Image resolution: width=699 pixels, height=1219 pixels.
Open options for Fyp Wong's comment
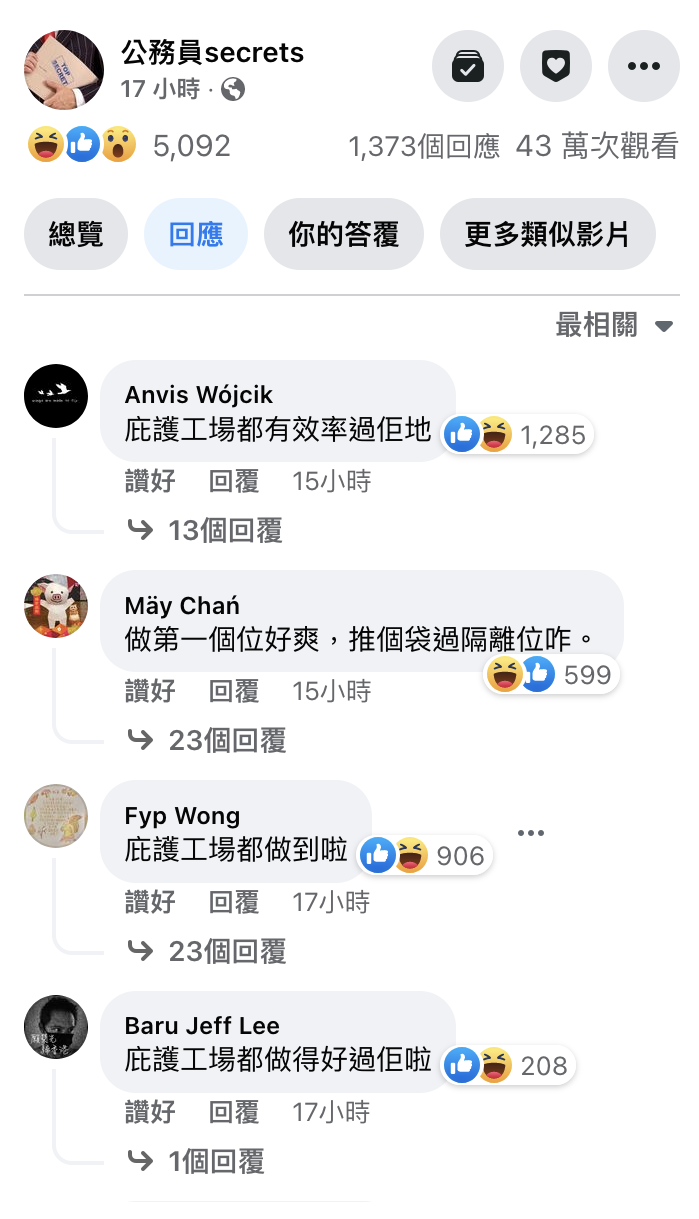(x=530, y=833)
